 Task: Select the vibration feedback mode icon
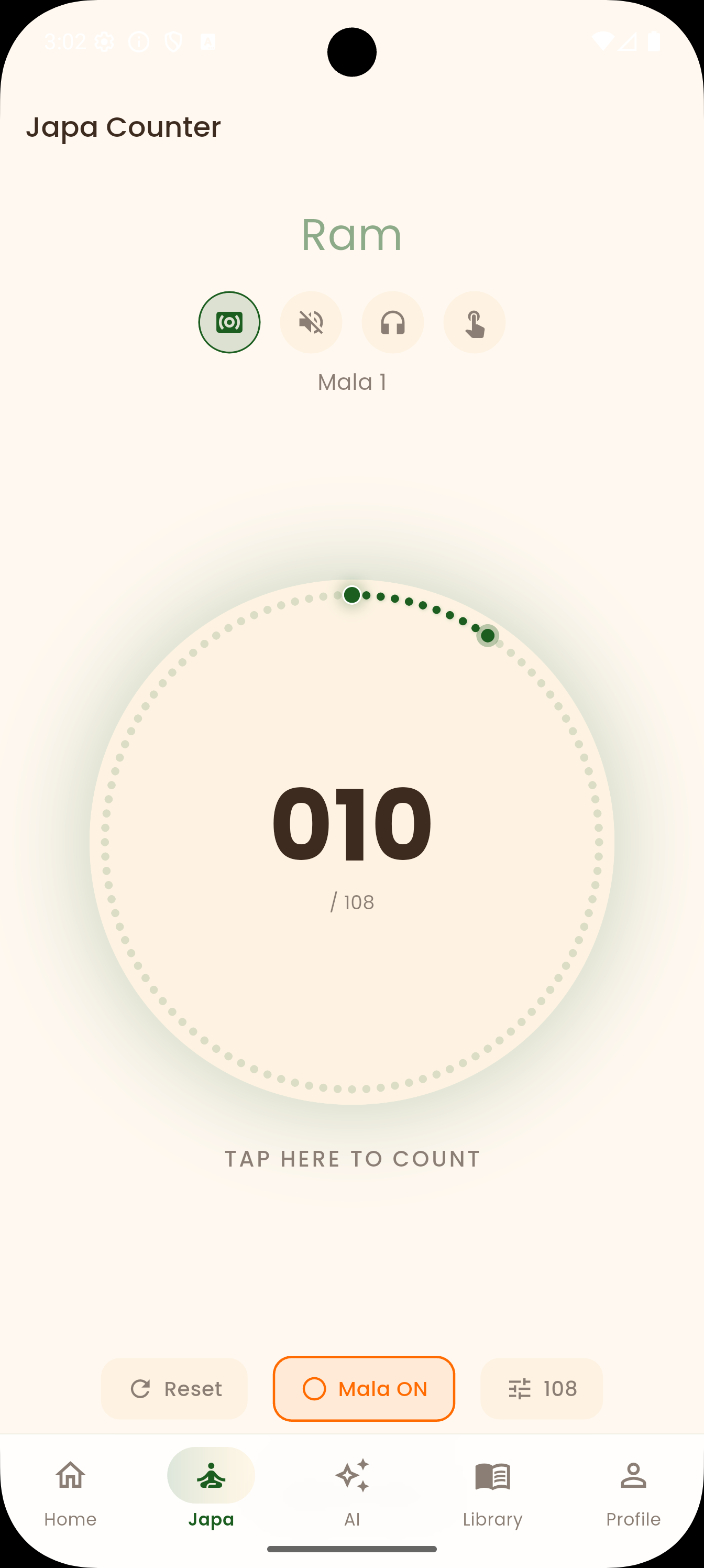(x=229, y=322)
